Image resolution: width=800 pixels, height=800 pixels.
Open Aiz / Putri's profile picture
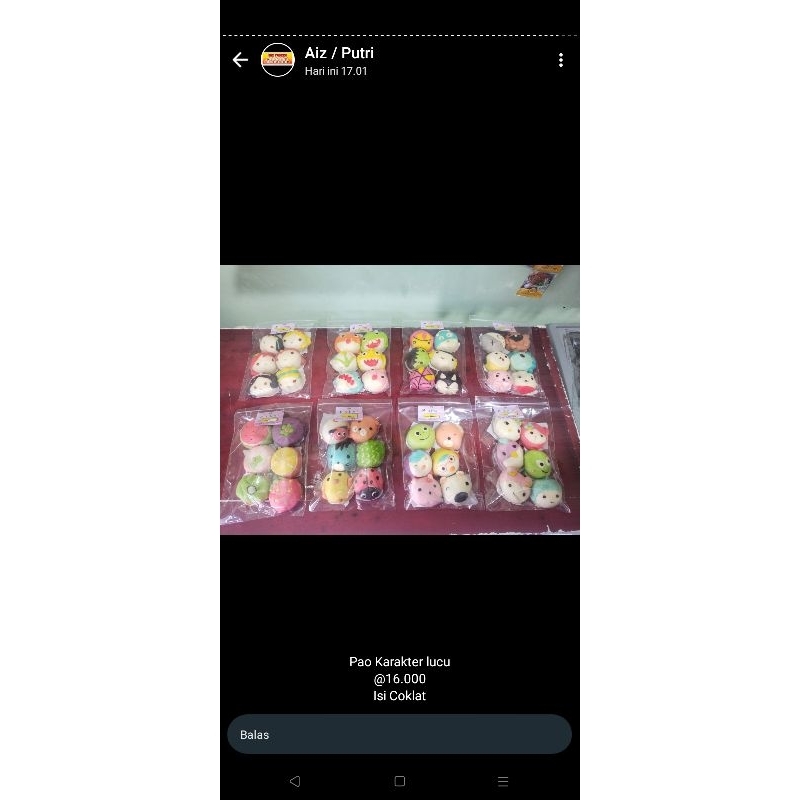[278, 60]
